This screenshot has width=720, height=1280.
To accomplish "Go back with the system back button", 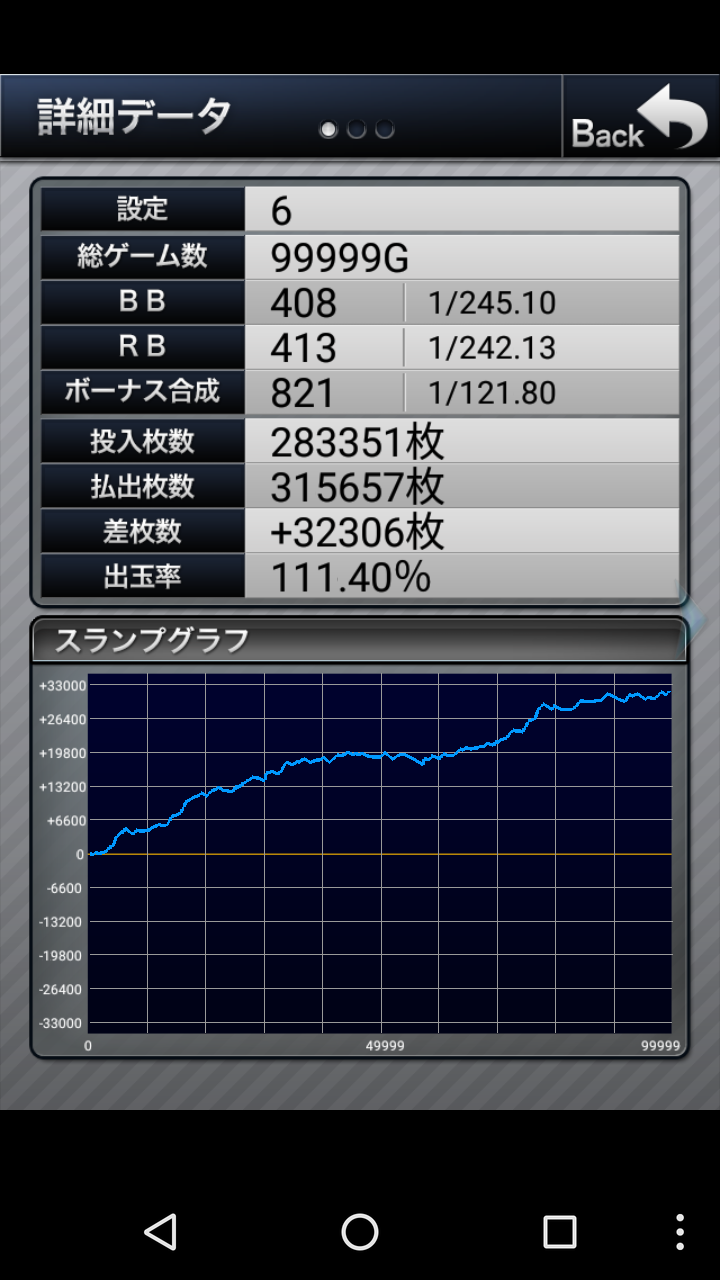I will (x=160, y=1232).
